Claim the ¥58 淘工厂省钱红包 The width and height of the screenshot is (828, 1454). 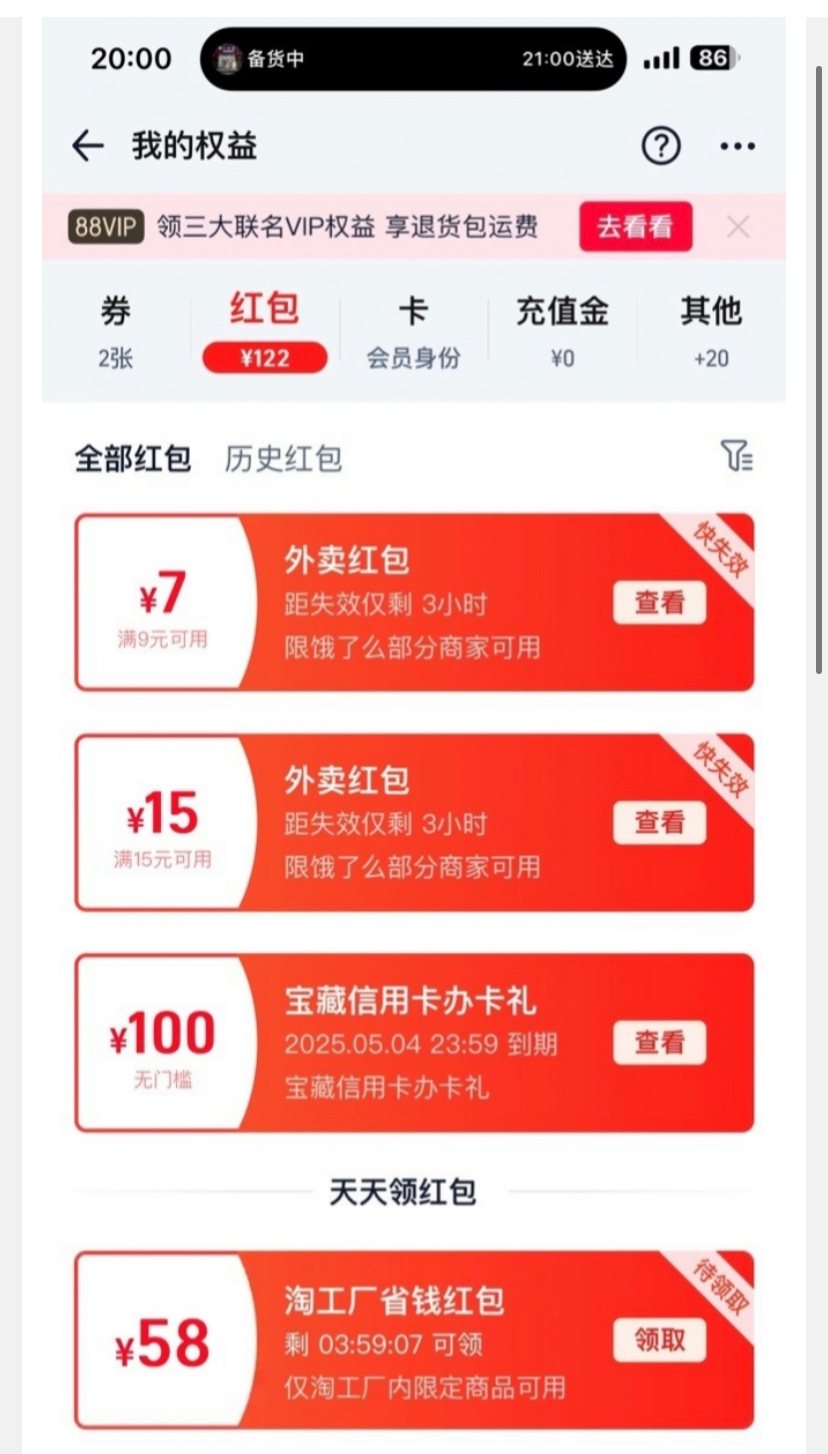pyautogui.click(x=659, y=1340)
